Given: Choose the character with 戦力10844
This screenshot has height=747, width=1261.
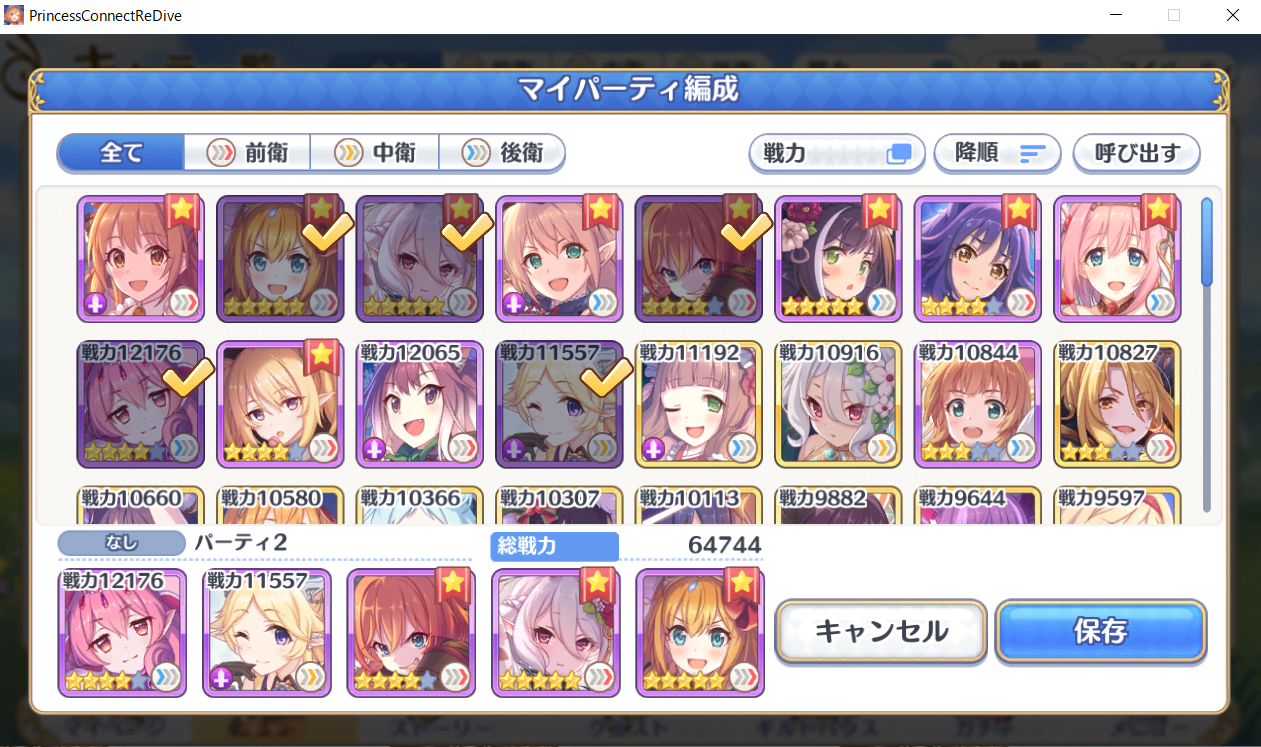Looking at the screenshot, I should tap(978, 405).
